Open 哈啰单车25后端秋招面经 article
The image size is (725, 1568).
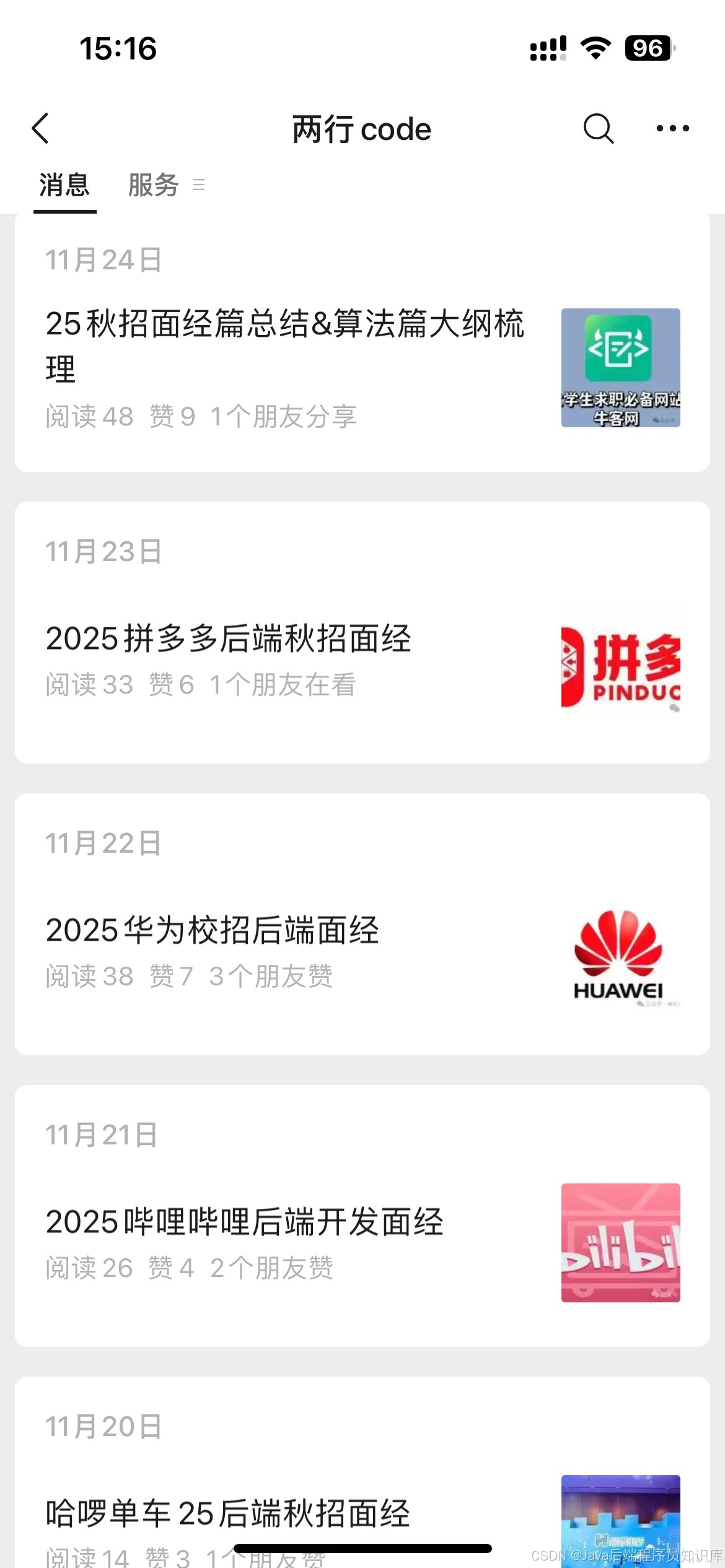(x=228, y=1513)
